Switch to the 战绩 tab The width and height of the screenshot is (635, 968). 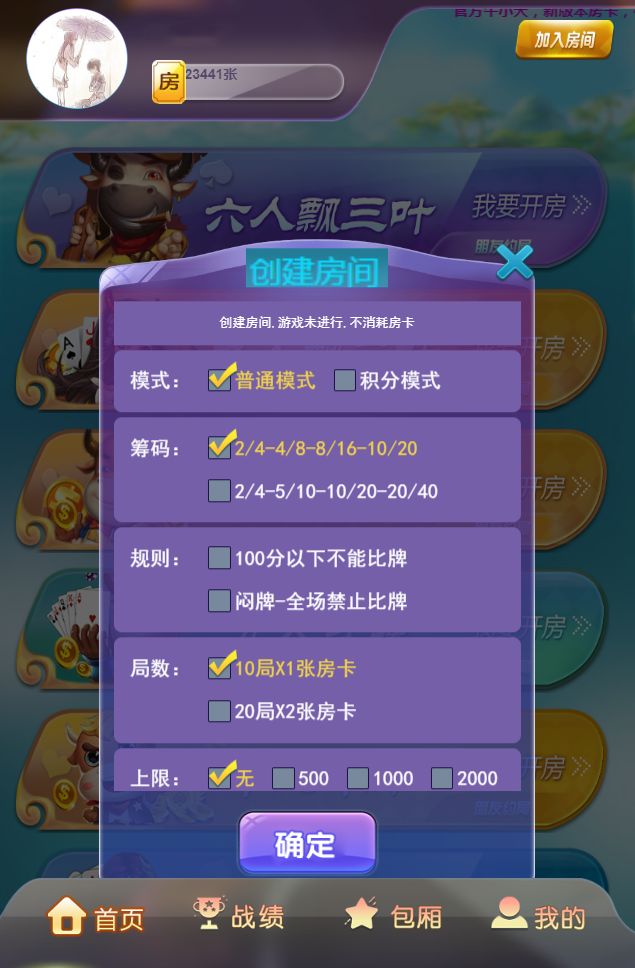point(240,916)
